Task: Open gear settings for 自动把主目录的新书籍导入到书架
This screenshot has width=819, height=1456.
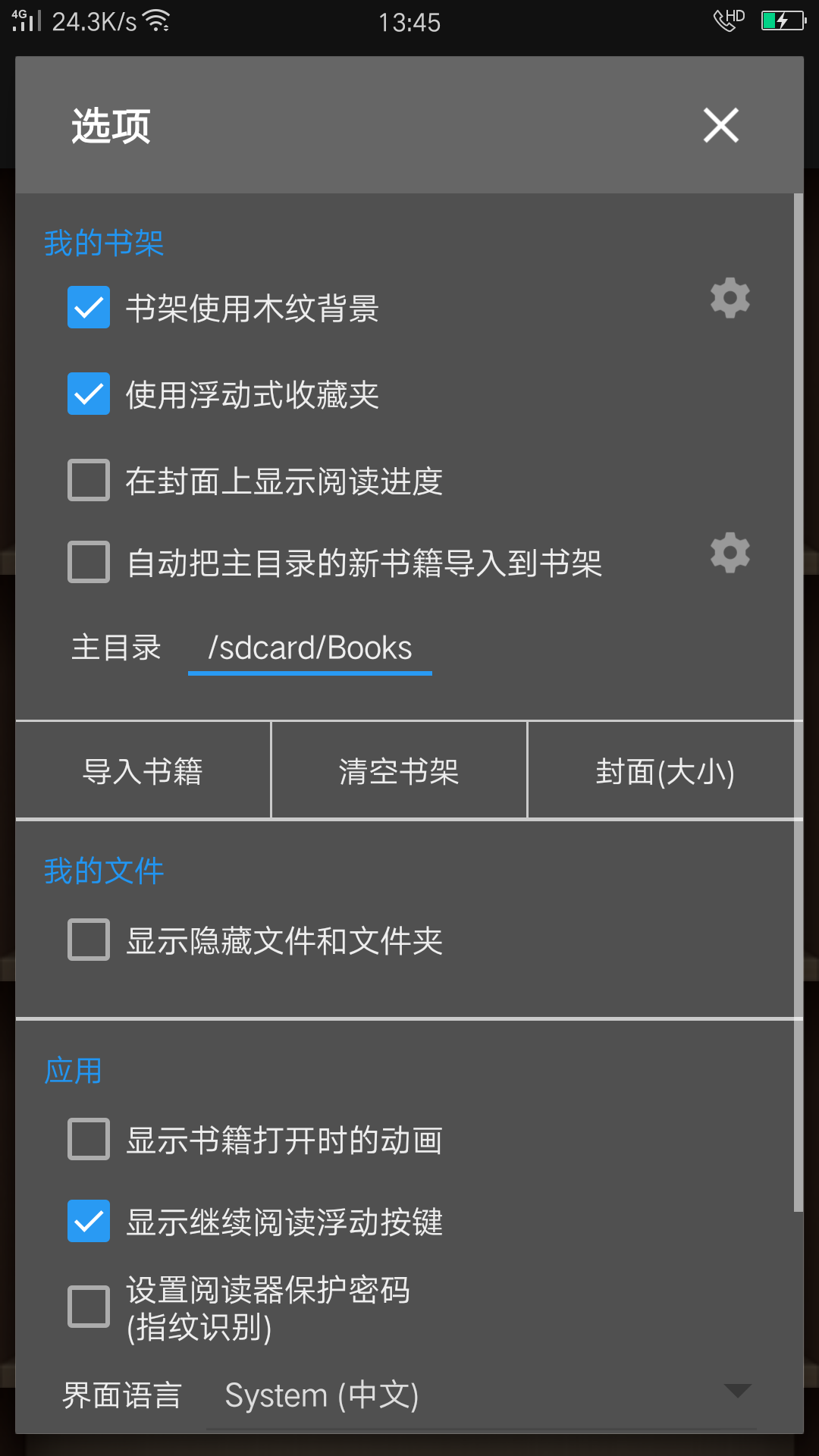Action: click(x=730, y=553)
